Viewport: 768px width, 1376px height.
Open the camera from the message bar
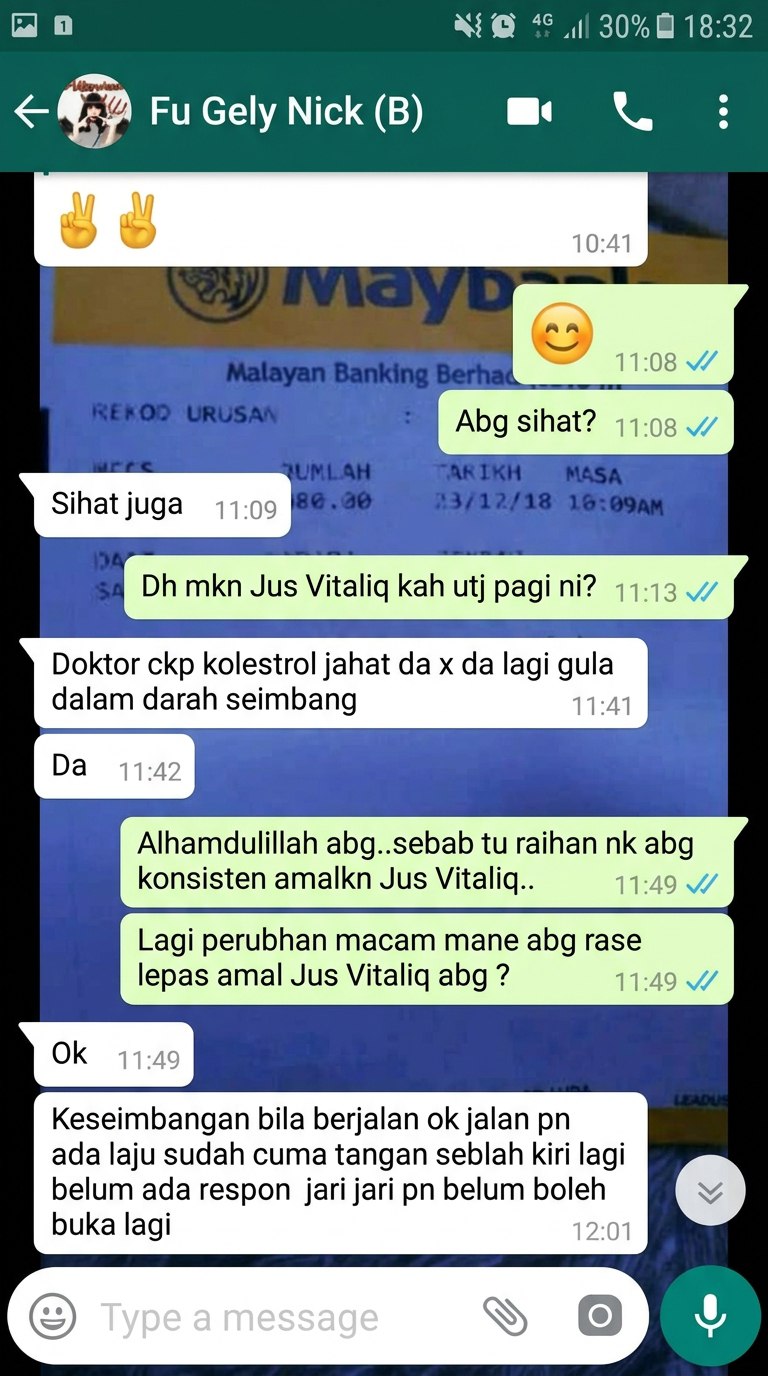599,1316
